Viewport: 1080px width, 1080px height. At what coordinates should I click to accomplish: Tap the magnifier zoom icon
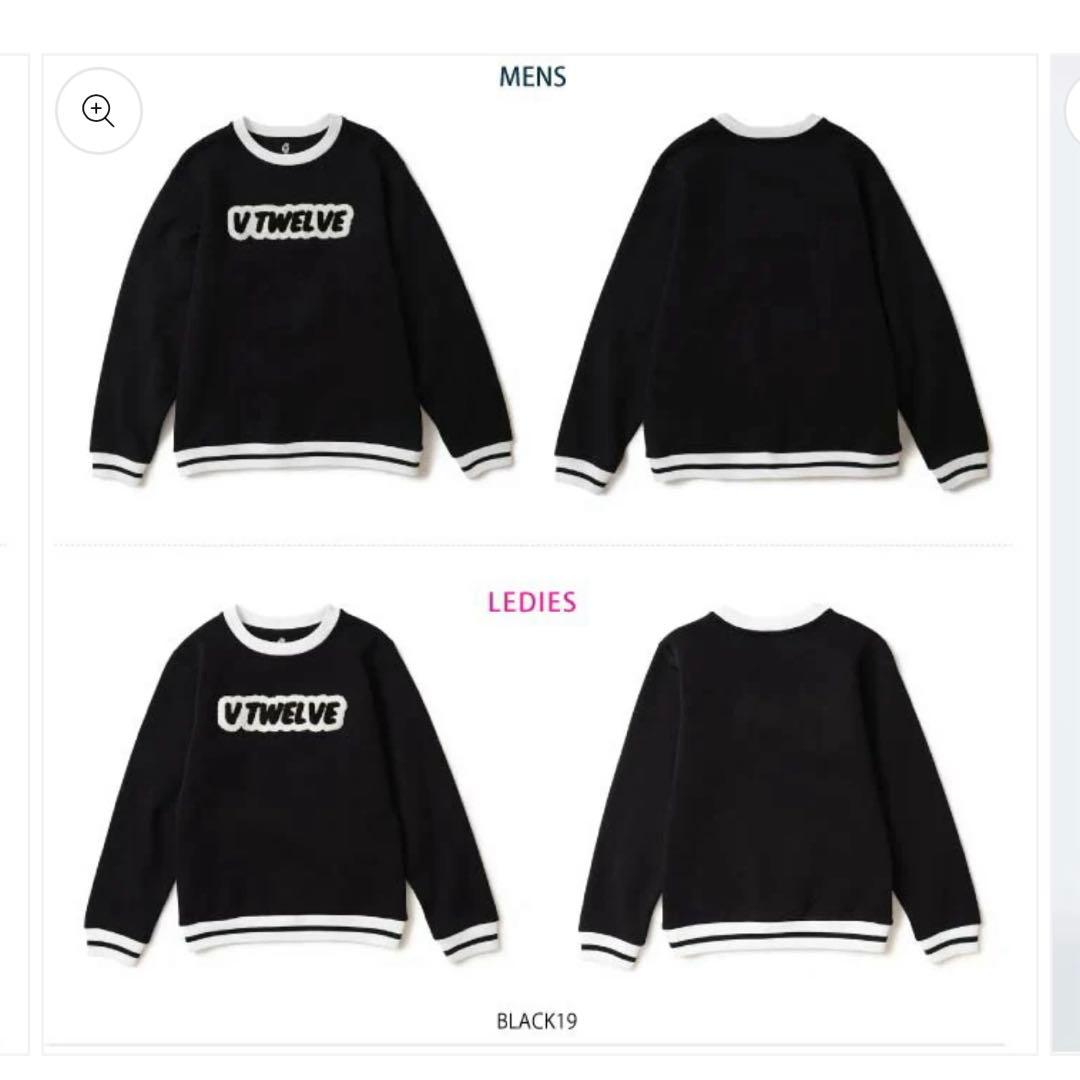[x=98, y=110]
